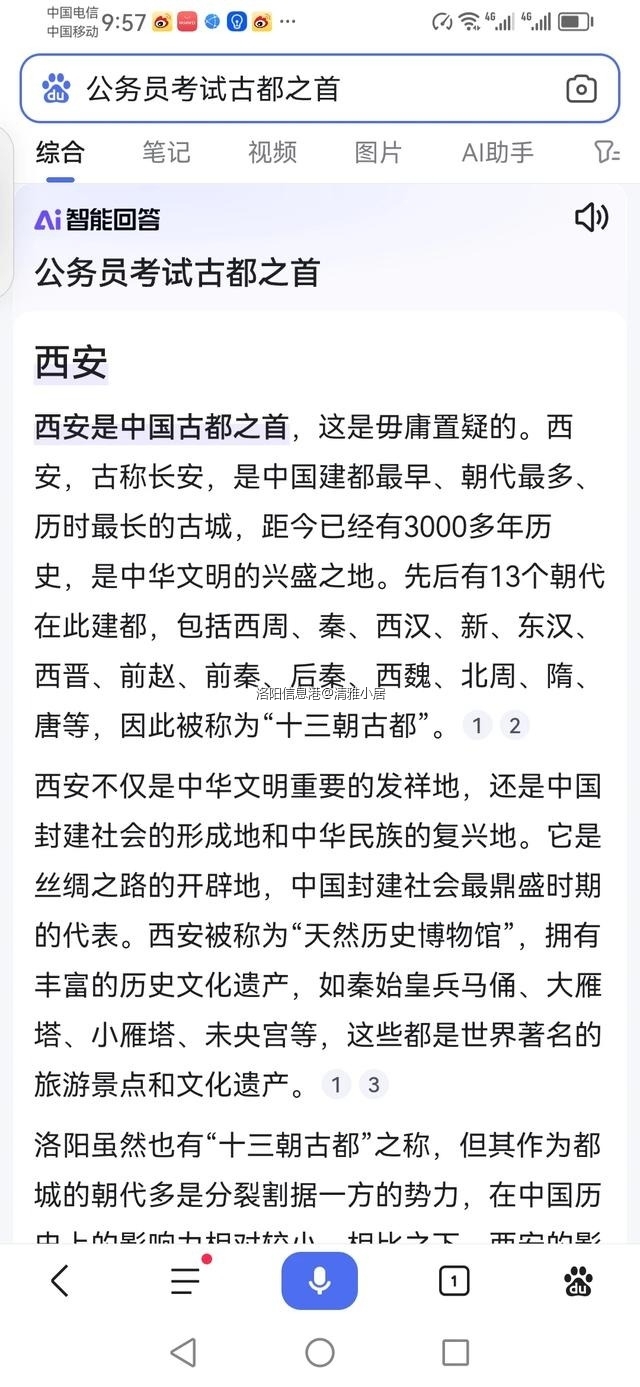Open the search filter icon

pos(606,152)
